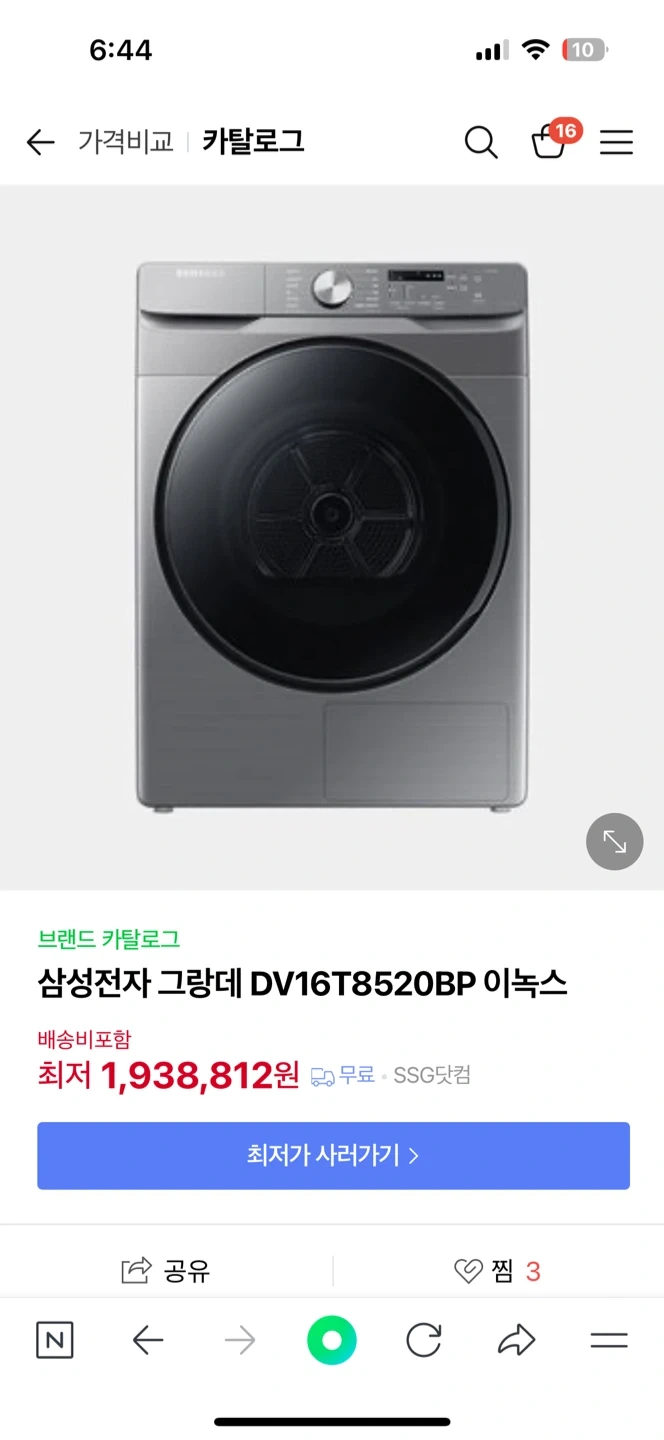The image size is (664, 1440).
Task: Share the page from browser toolbar
Action: pos(516,1340)
